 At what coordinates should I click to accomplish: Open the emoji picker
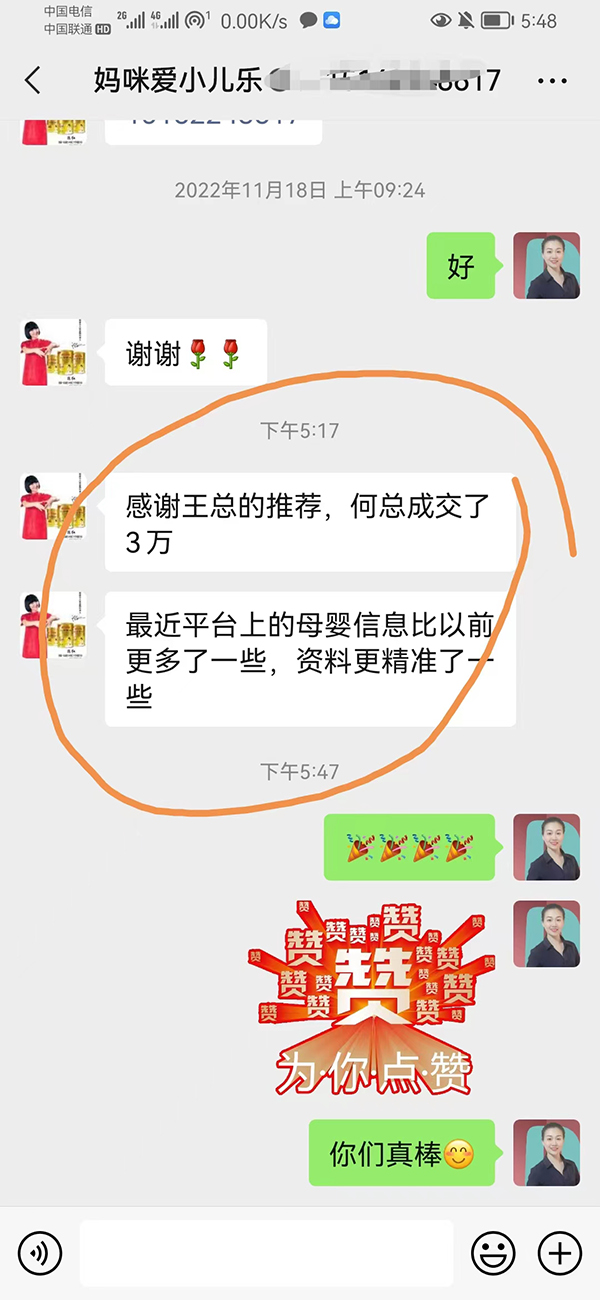[493, 1252]
